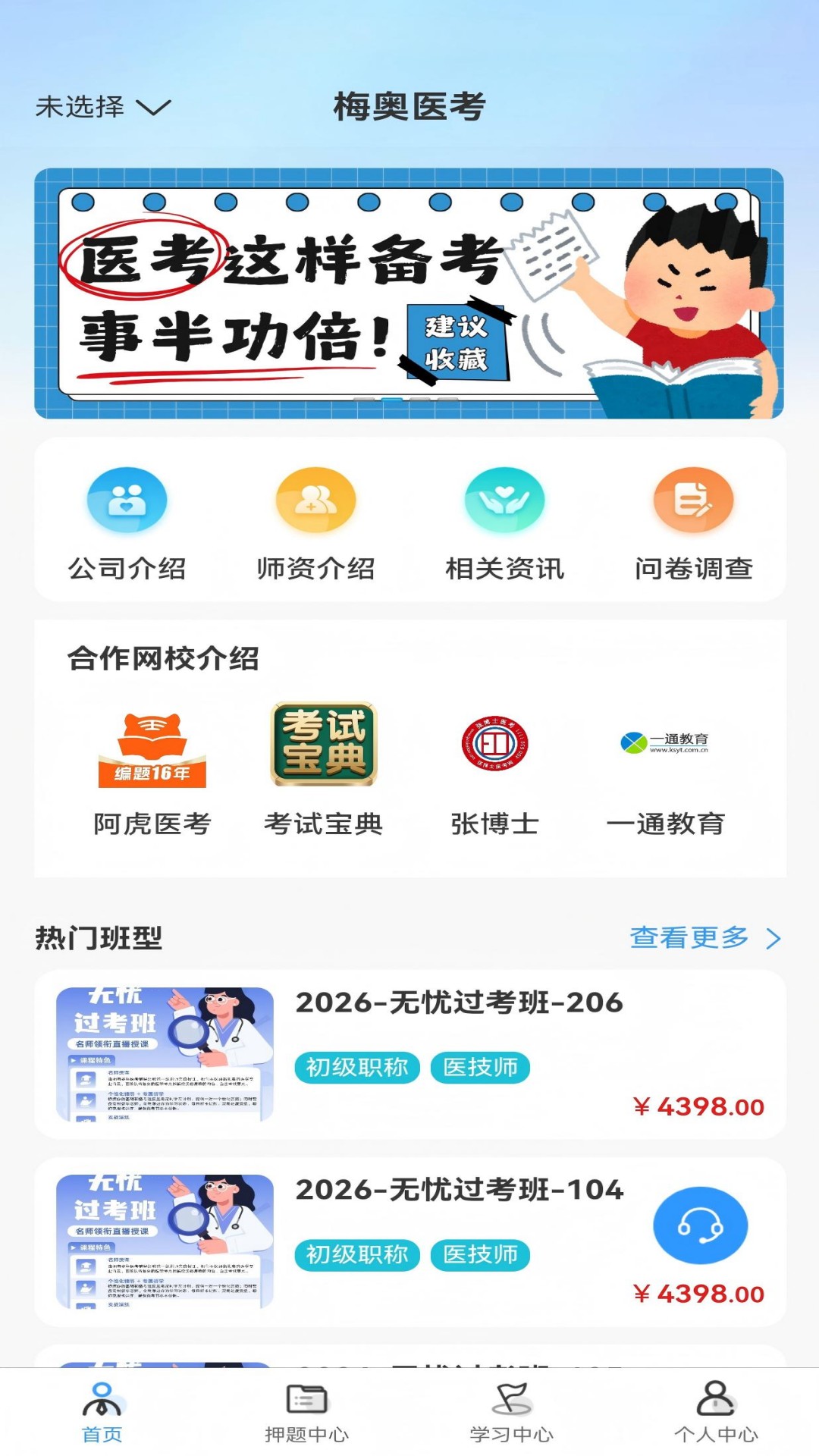The image size is (819, 1456).
Task: Select the 医技师 tag on course 104
Action: 482,1256
